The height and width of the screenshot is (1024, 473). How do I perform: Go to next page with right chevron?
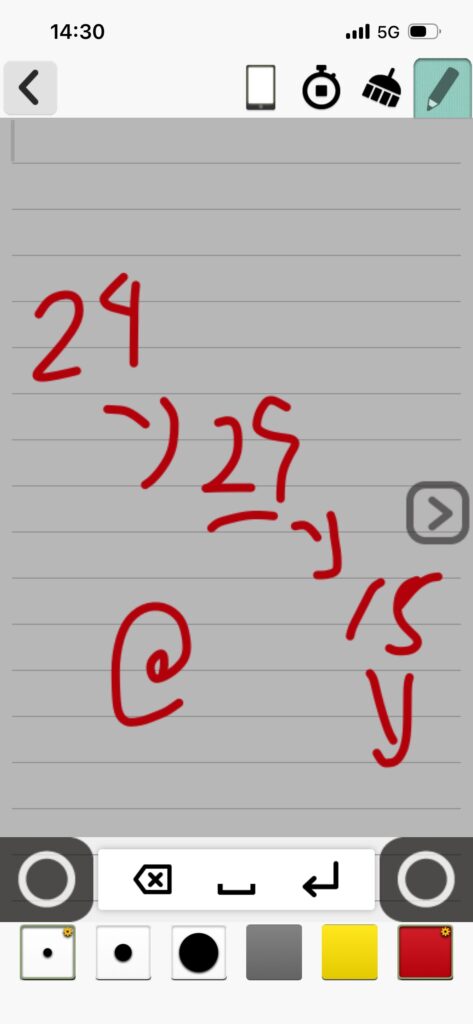[438, 513]
